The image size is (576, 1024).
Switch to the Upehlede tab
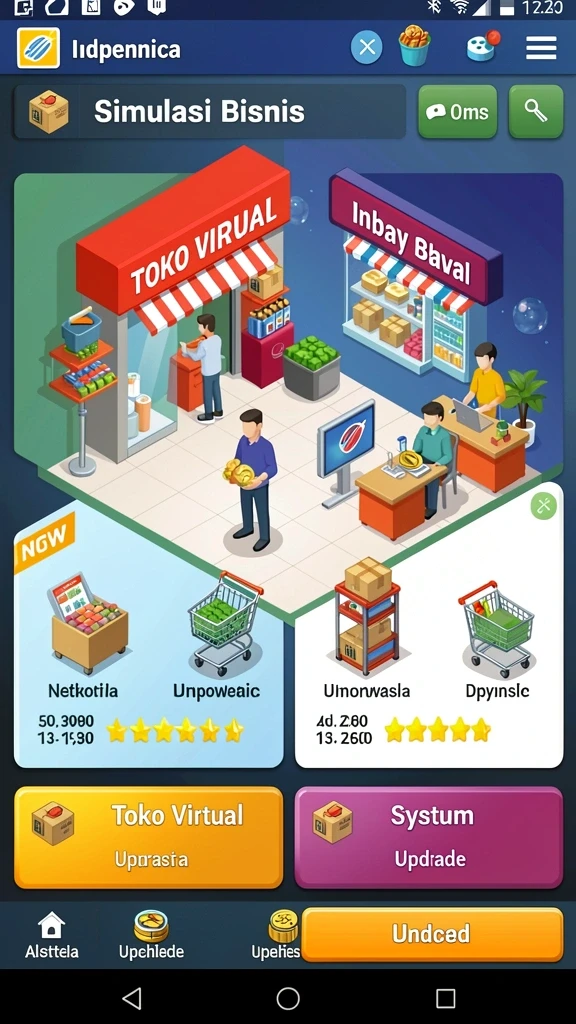[x=151, y=935]
